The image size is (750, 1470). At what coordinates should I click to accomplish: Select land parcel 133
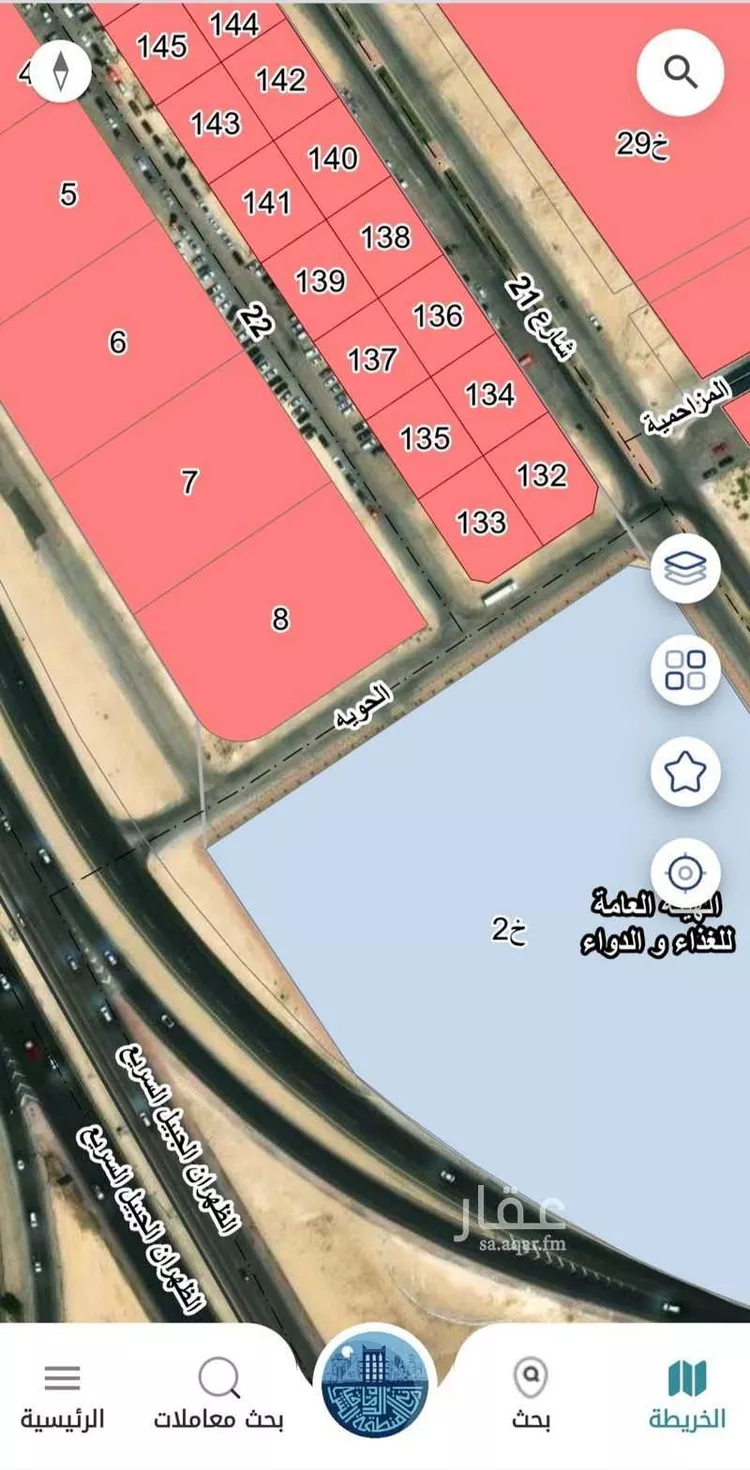point(481,522)
